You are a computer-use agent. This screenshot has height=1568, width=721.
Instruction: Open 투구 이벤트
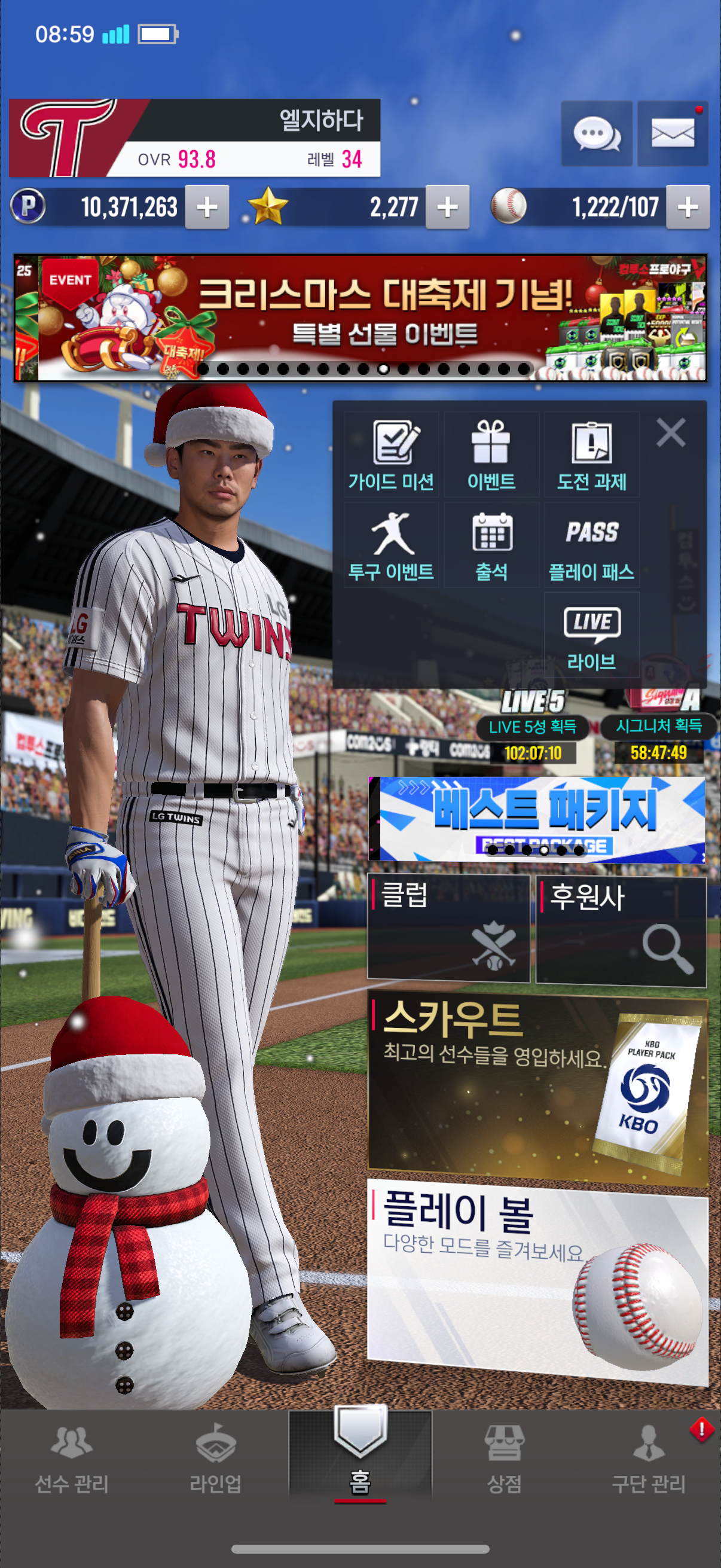pyautogui.click(x=391, y=545)
